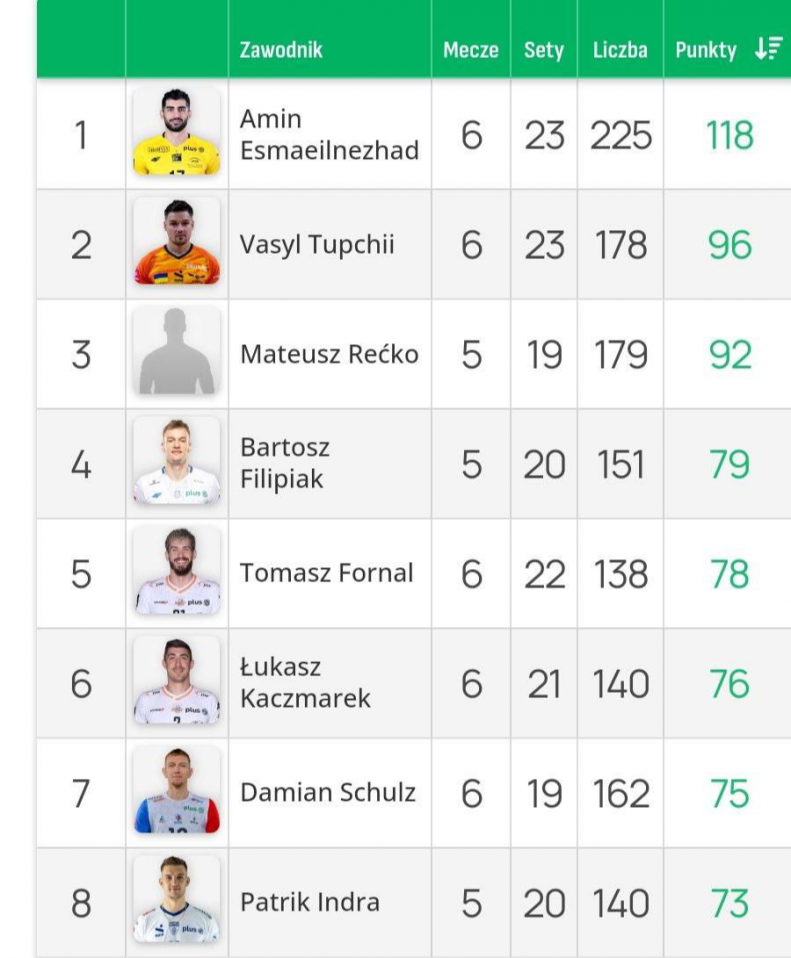Open Bartosz Filipiak's player profile
The height and width of the screenshot is (958, 791).
284,463
